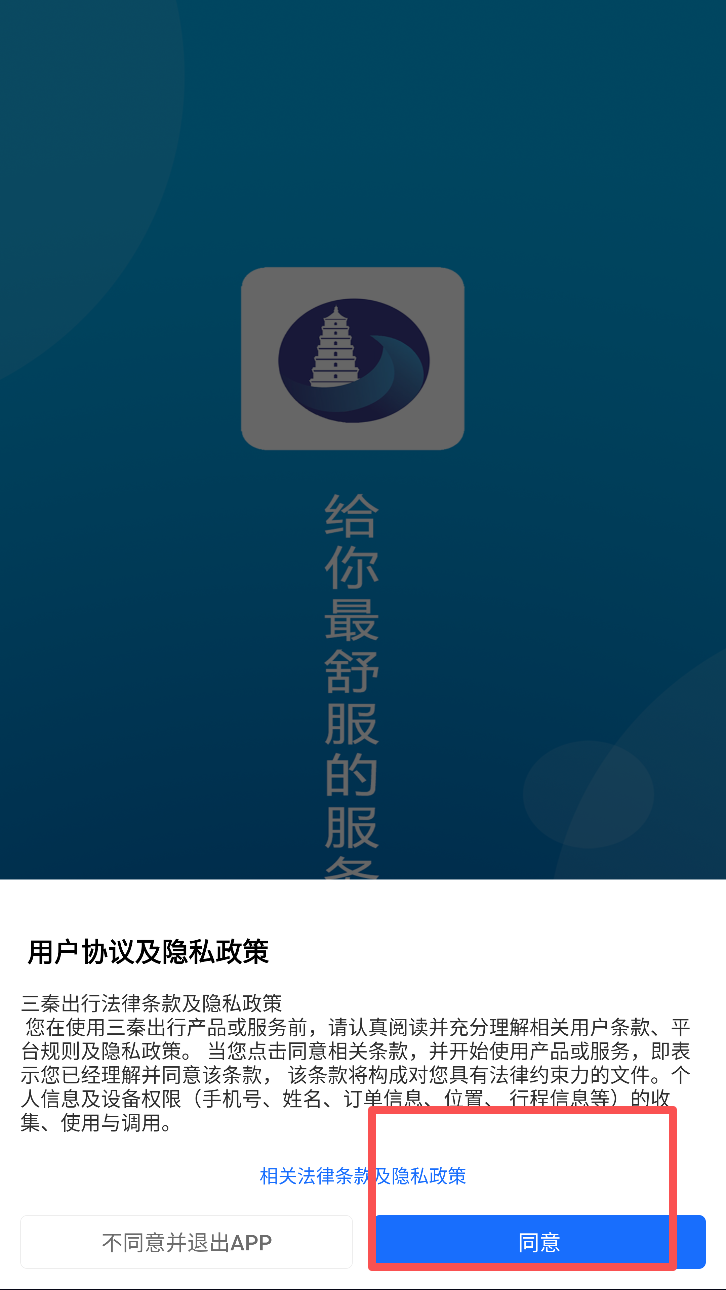Image resolution: width=726 pixels, height=1290 pixels.
Task: Decline with 不同意并退出APP
Action: coord(187,1242)
